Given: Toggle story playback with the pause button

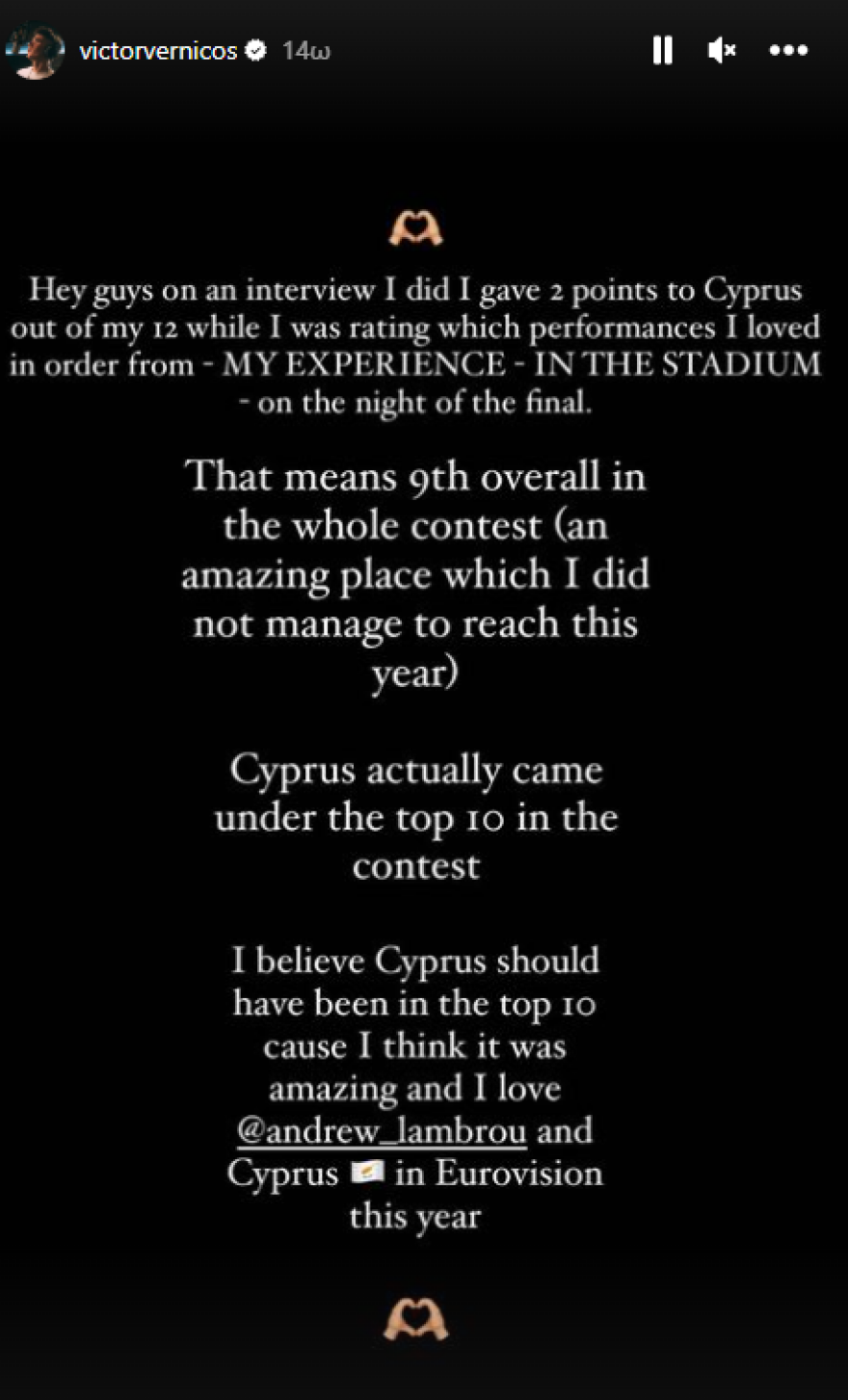Looking at the screenshot, I should 662,50.
